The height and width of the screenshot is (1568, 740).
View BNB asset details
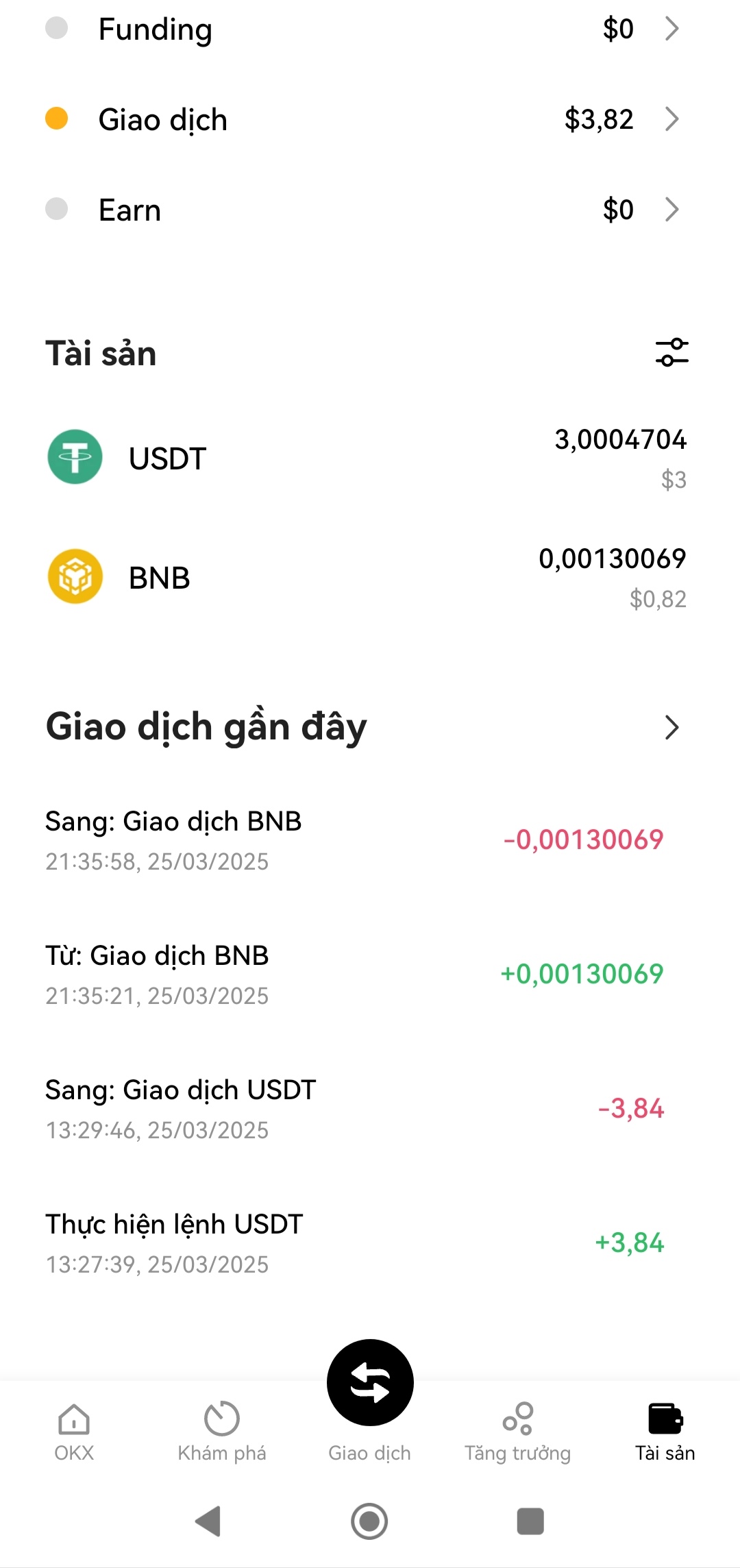[370, 577]
